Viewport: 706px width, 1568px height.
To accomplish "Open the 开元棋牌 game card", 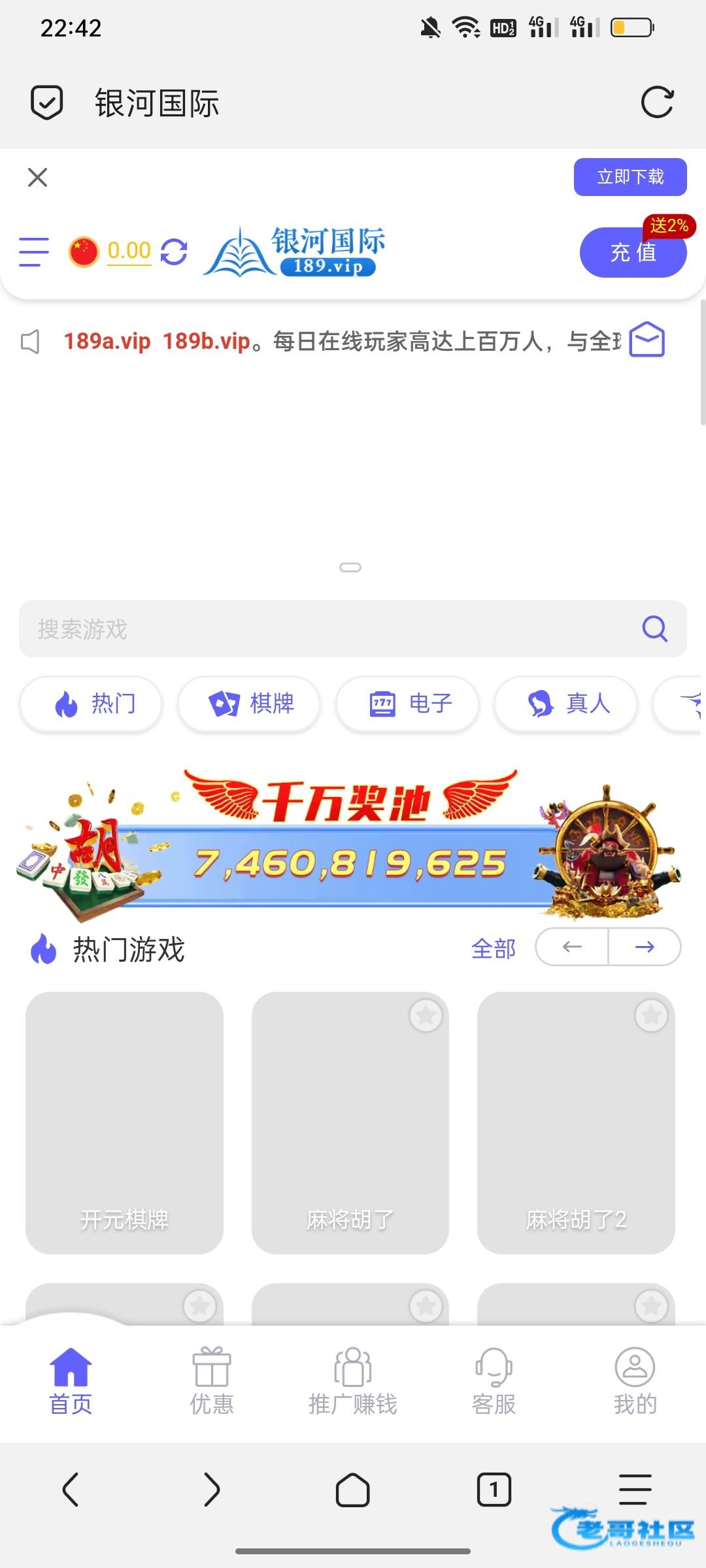I will (x=124, y=1122).
